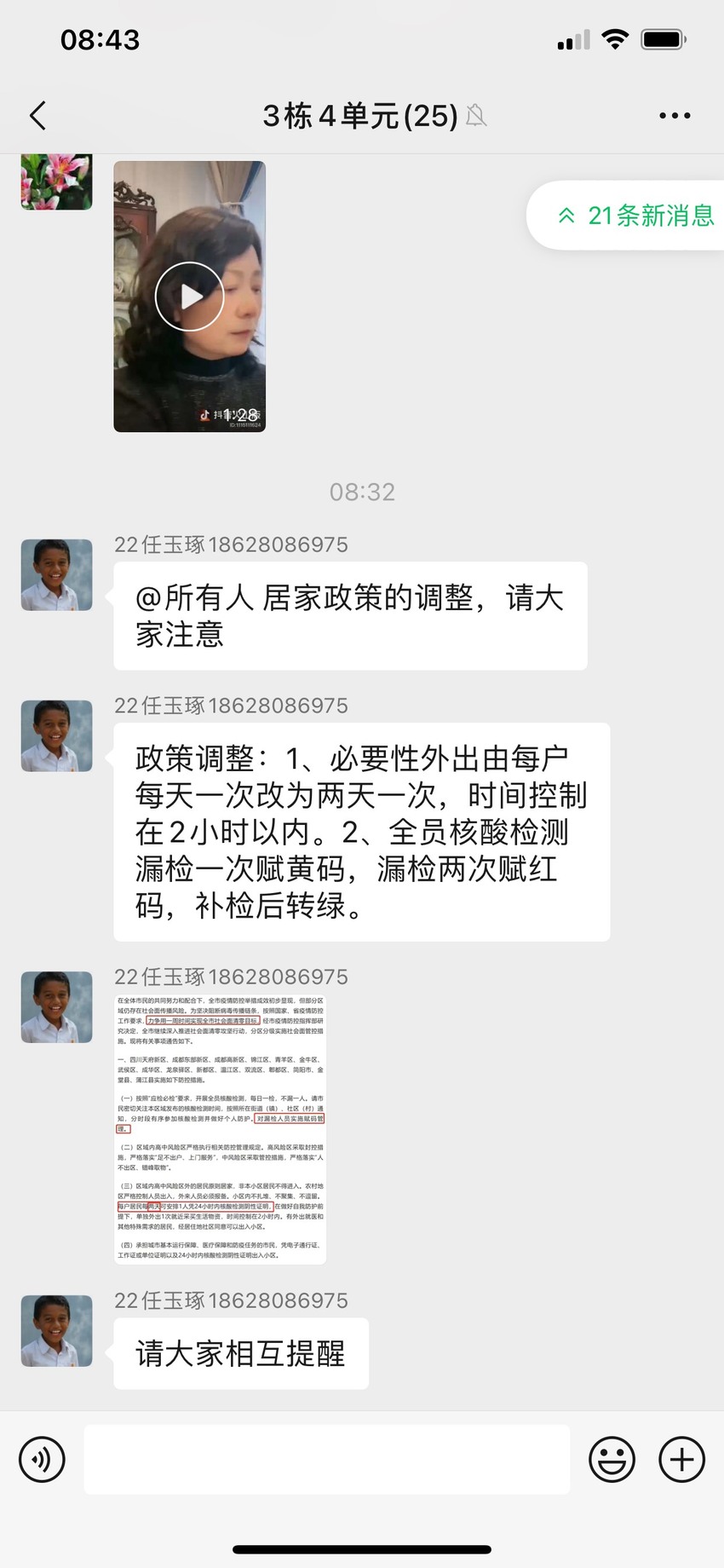Tap the message text field
This screenshot has width=724, height=1568.
(x=327, y=1459)
